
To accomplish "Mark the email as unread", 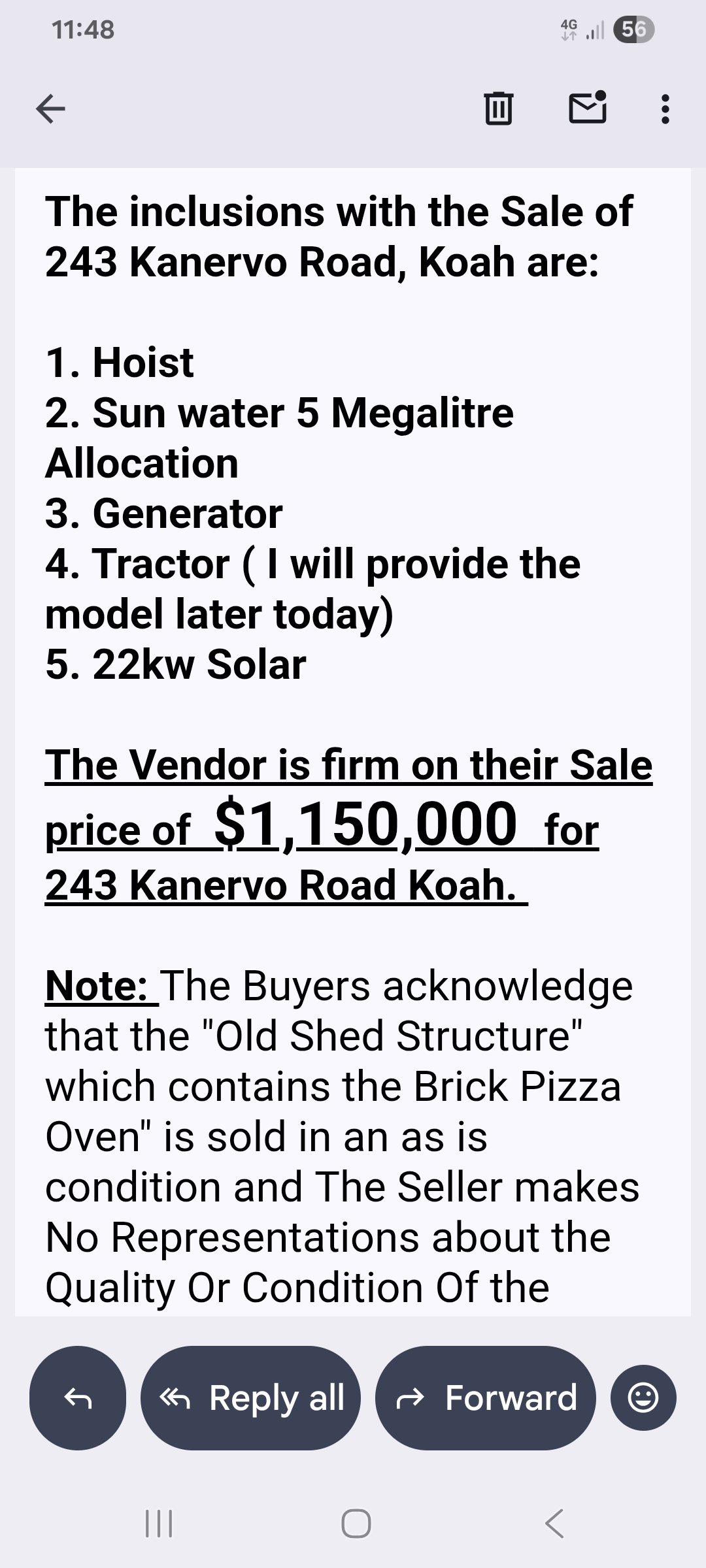I will tap(588, 108).
